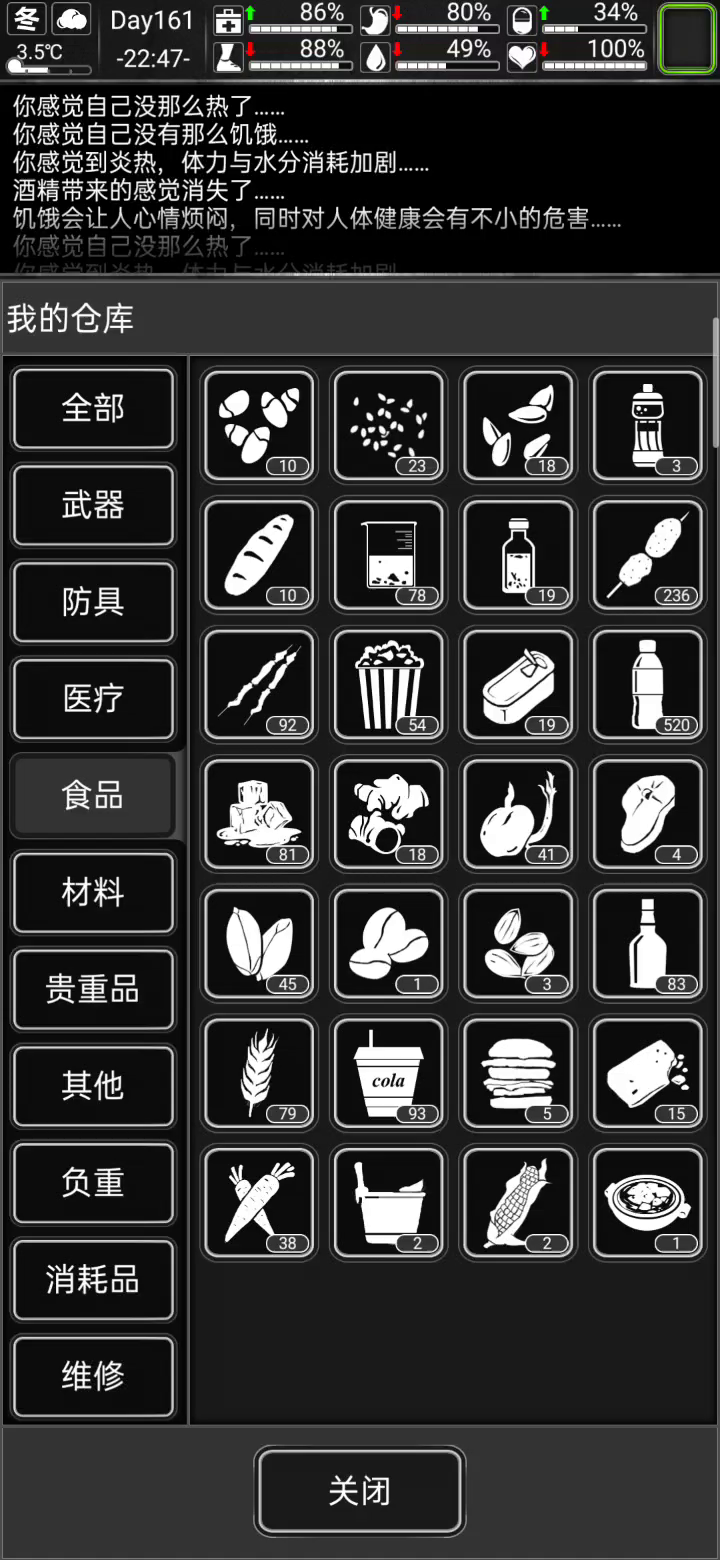View the 负重 category
Viewport: 720px width, 1560px height.
(93, 1182)
